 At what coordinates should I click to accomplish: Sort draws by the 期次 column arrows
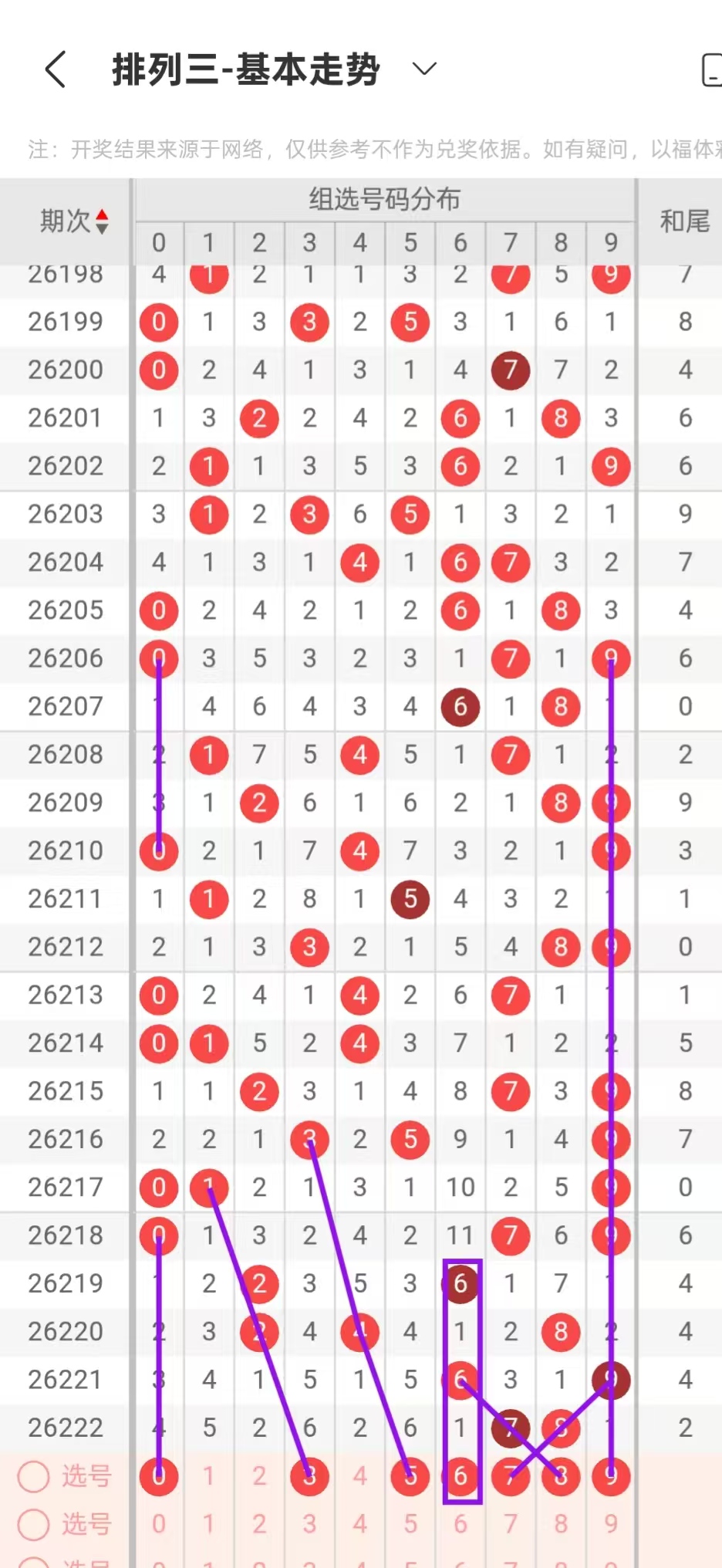[x=102, y=221]
